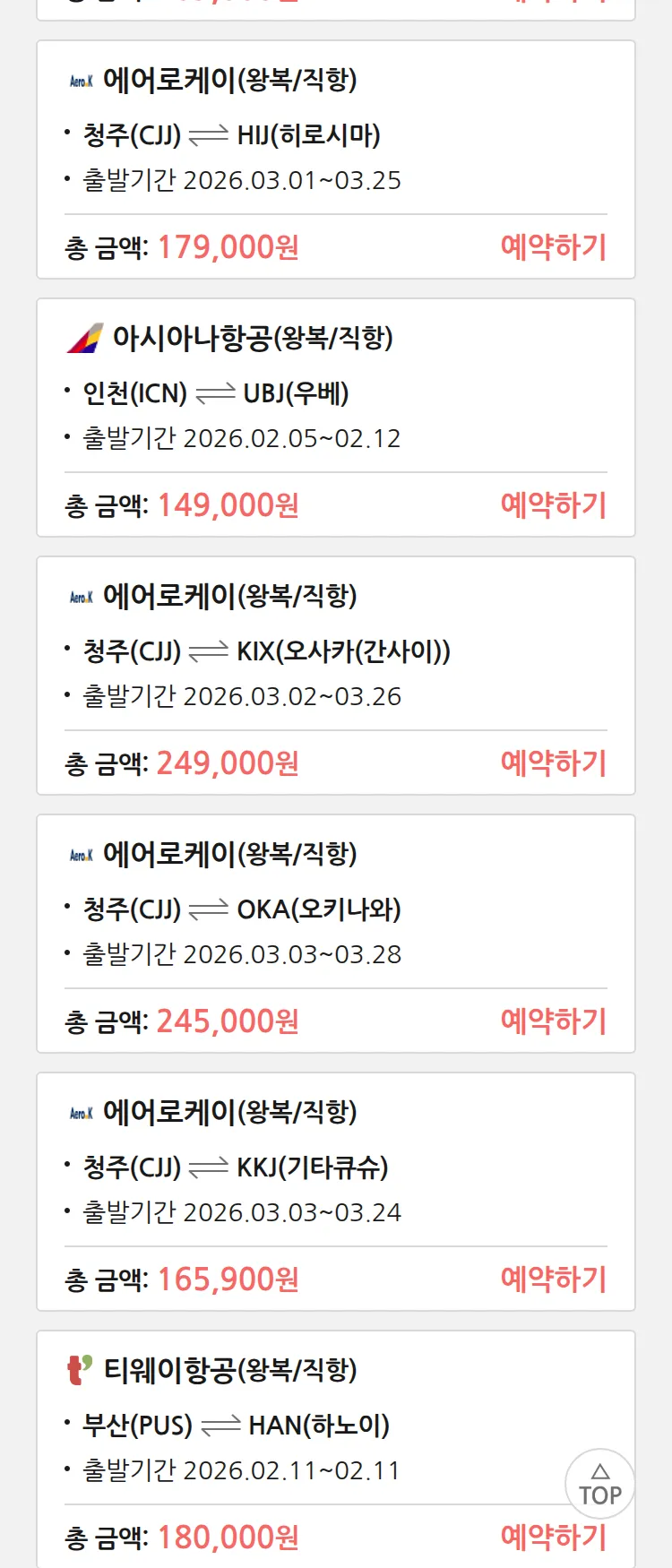Book the Cheongju to Okinawa 245,000원 fare
672x1568 pixels.
[553, 1021]
